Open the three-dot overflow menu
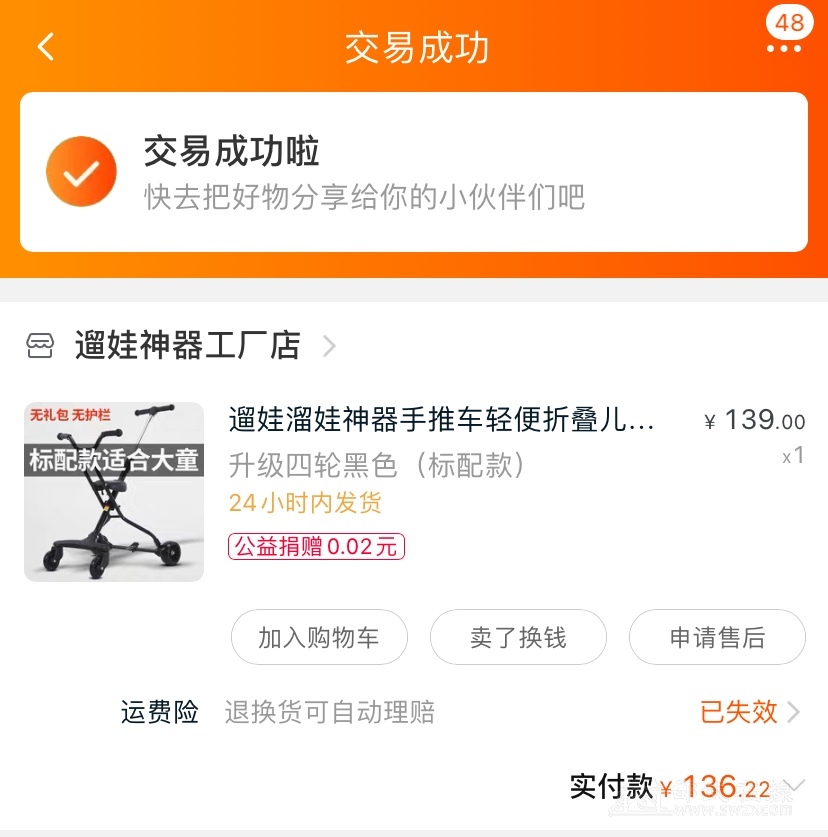 point(784,49)
